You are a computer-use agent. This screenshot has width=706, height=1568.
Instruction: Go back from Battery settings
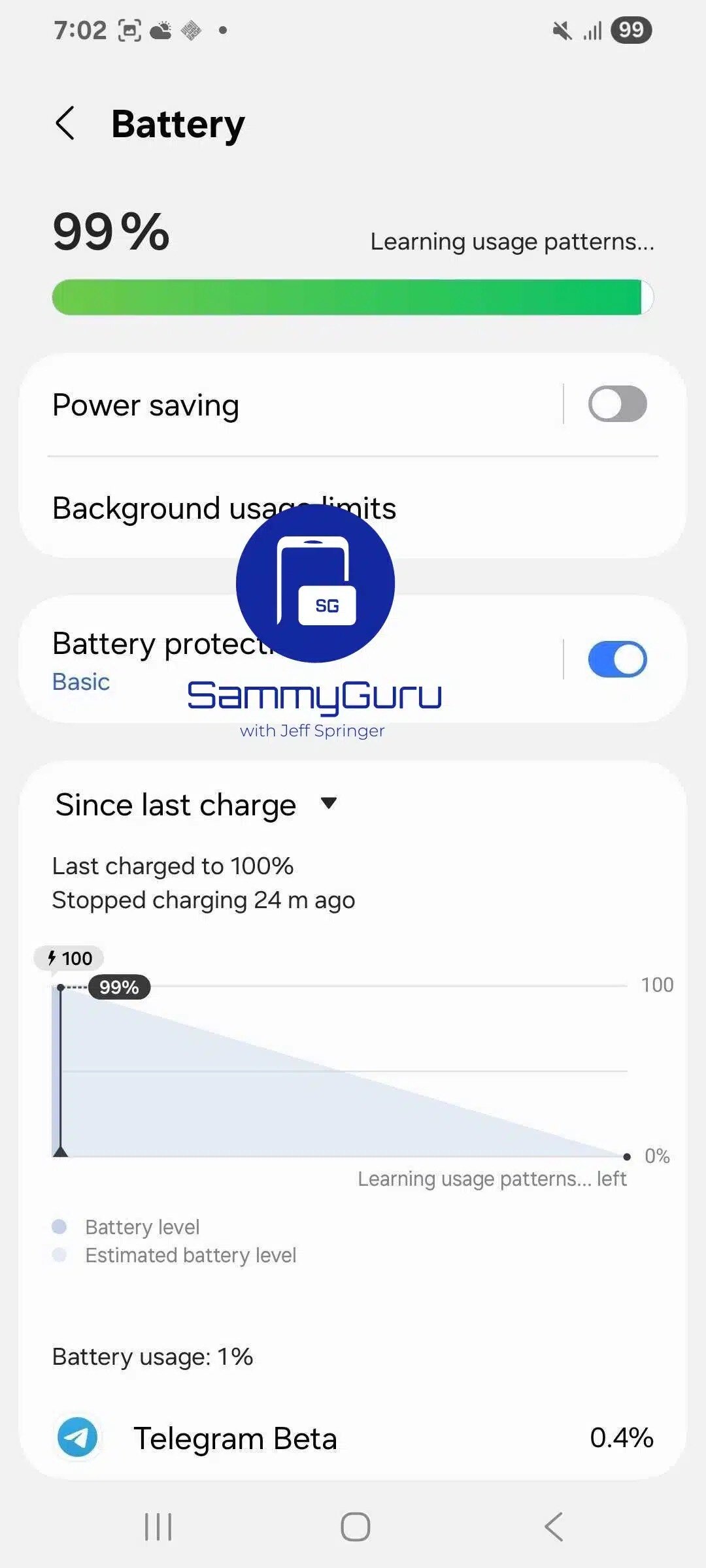65,123
